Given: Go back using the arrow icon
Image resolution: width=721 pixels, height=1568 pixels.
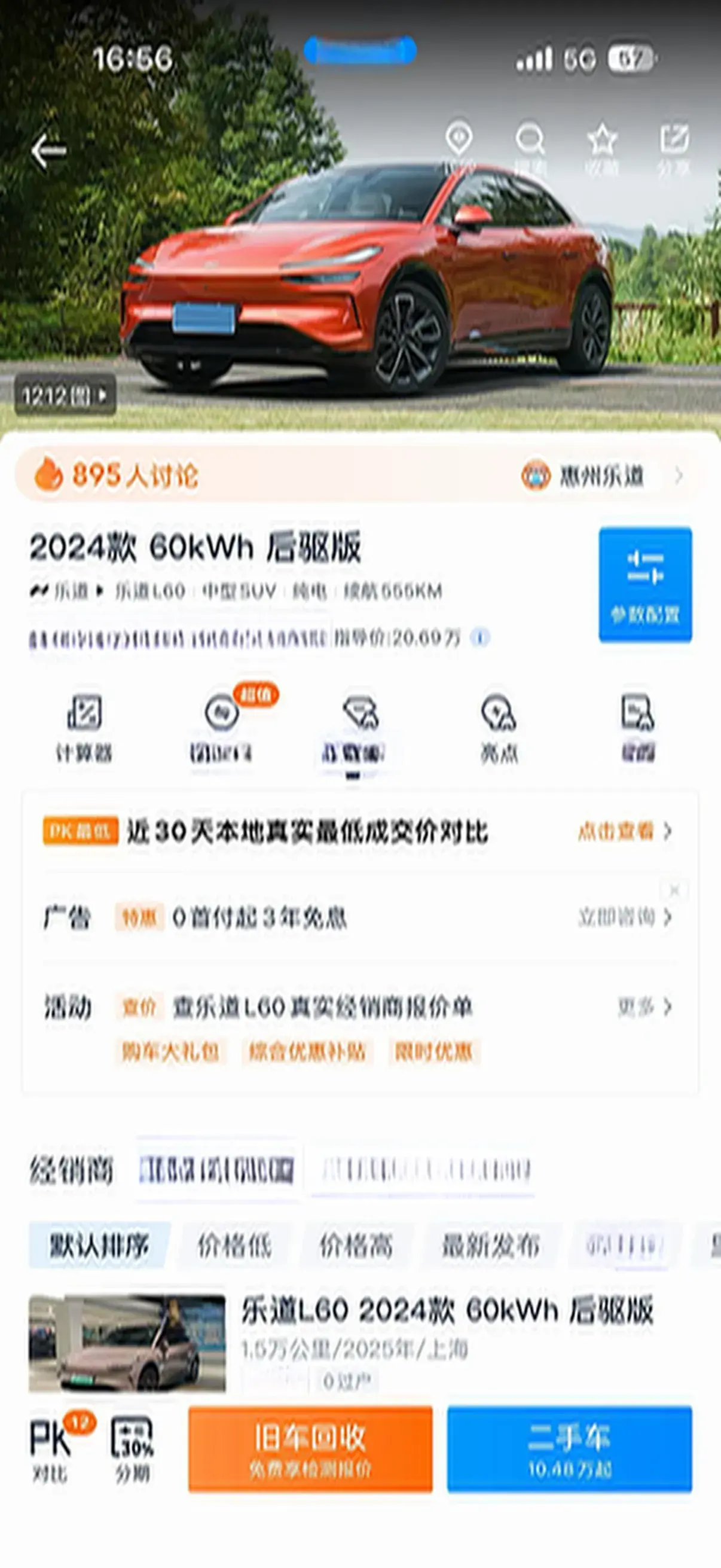Looking at the screenshot, I should tap(48, 150).
